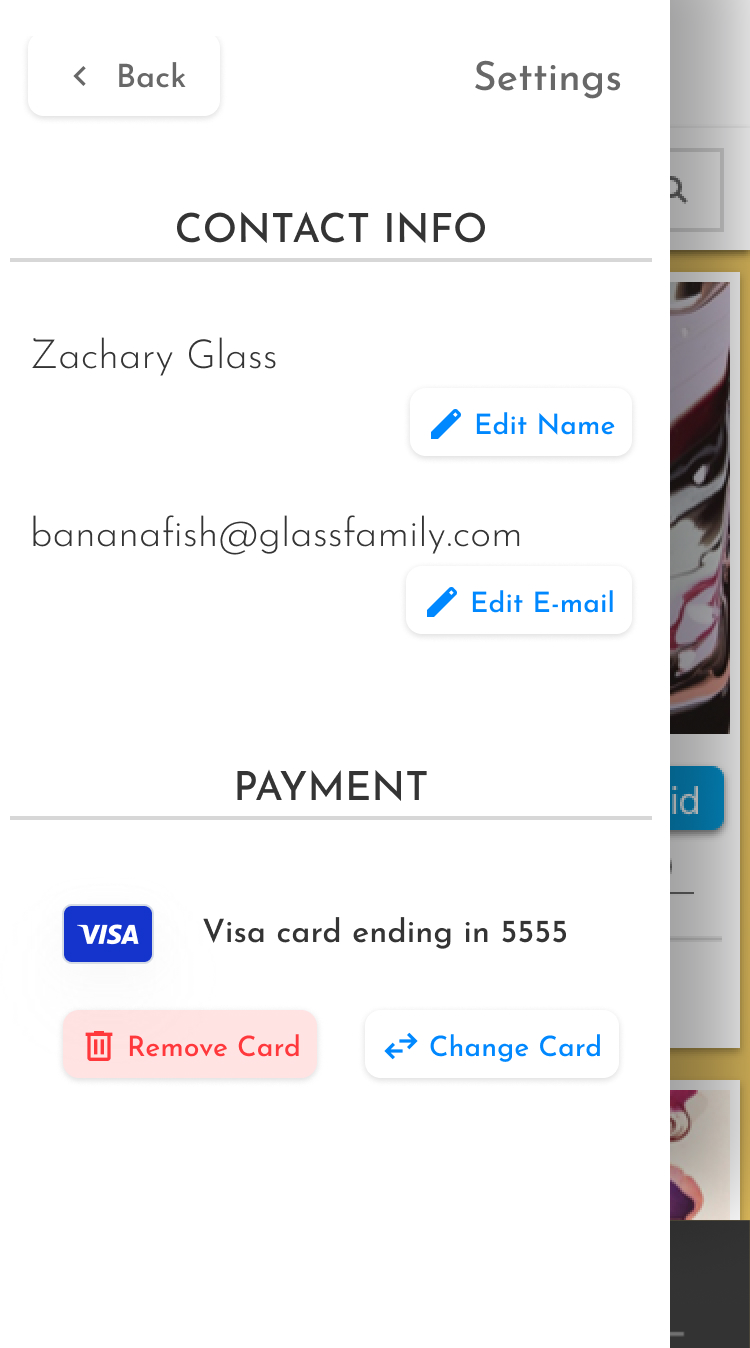Tap Edit E-mail button
Viewport: 750px width, 1348px height.
[519, 602]
